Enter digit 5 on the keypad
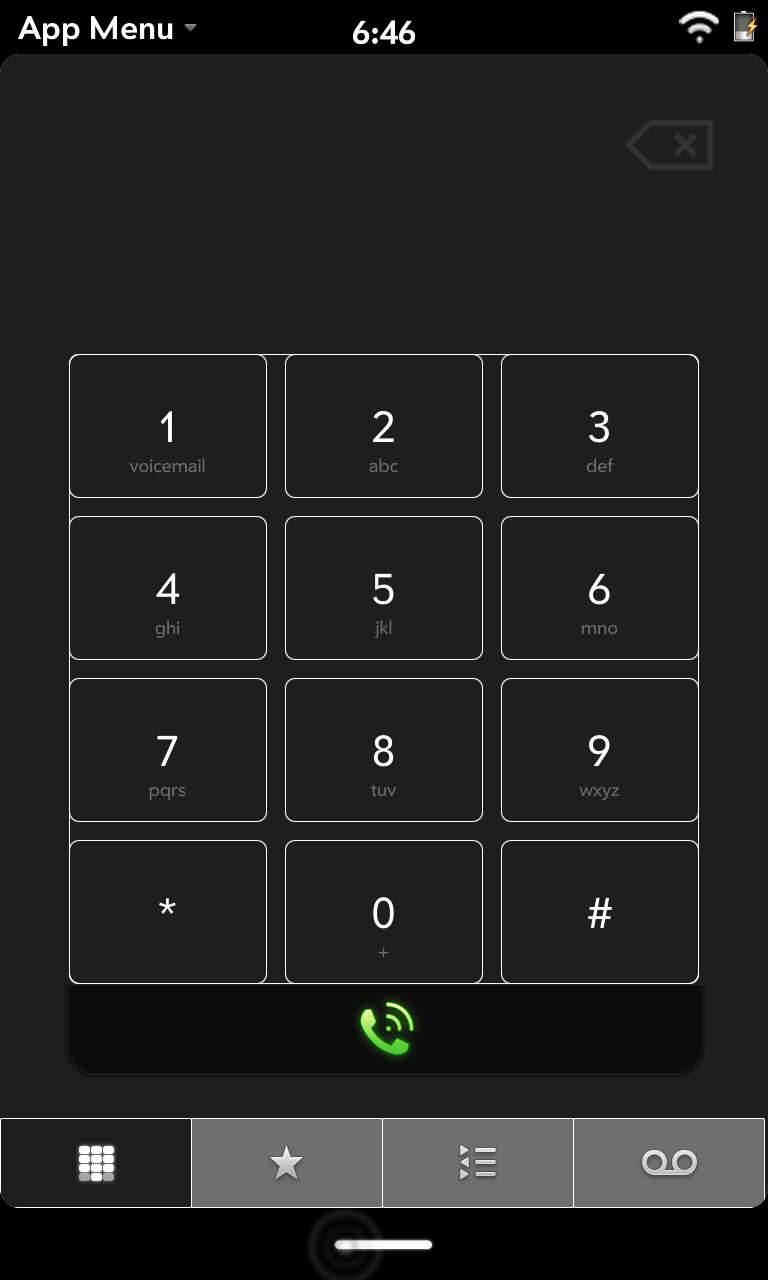Image resolution: width=768 pixels, height=1280 pixels. pos(384,588)
